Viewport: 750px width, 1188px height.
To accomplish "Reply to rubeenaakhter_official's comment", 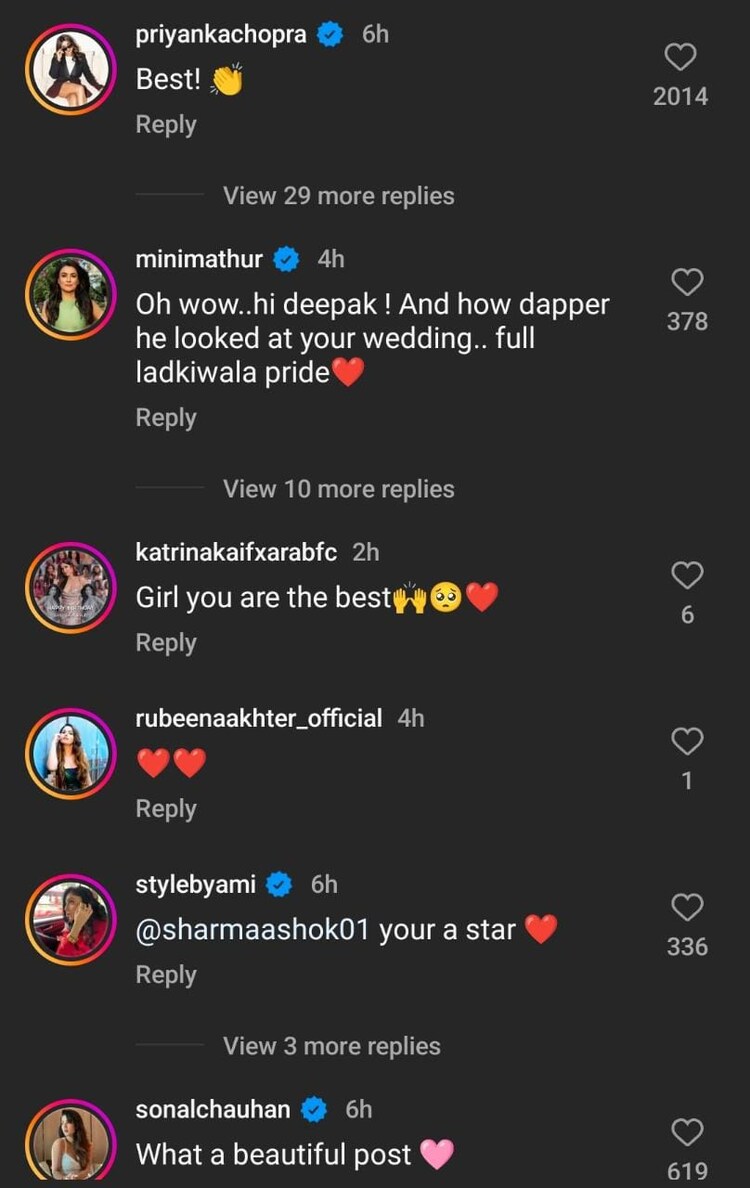I will (166, 808).
